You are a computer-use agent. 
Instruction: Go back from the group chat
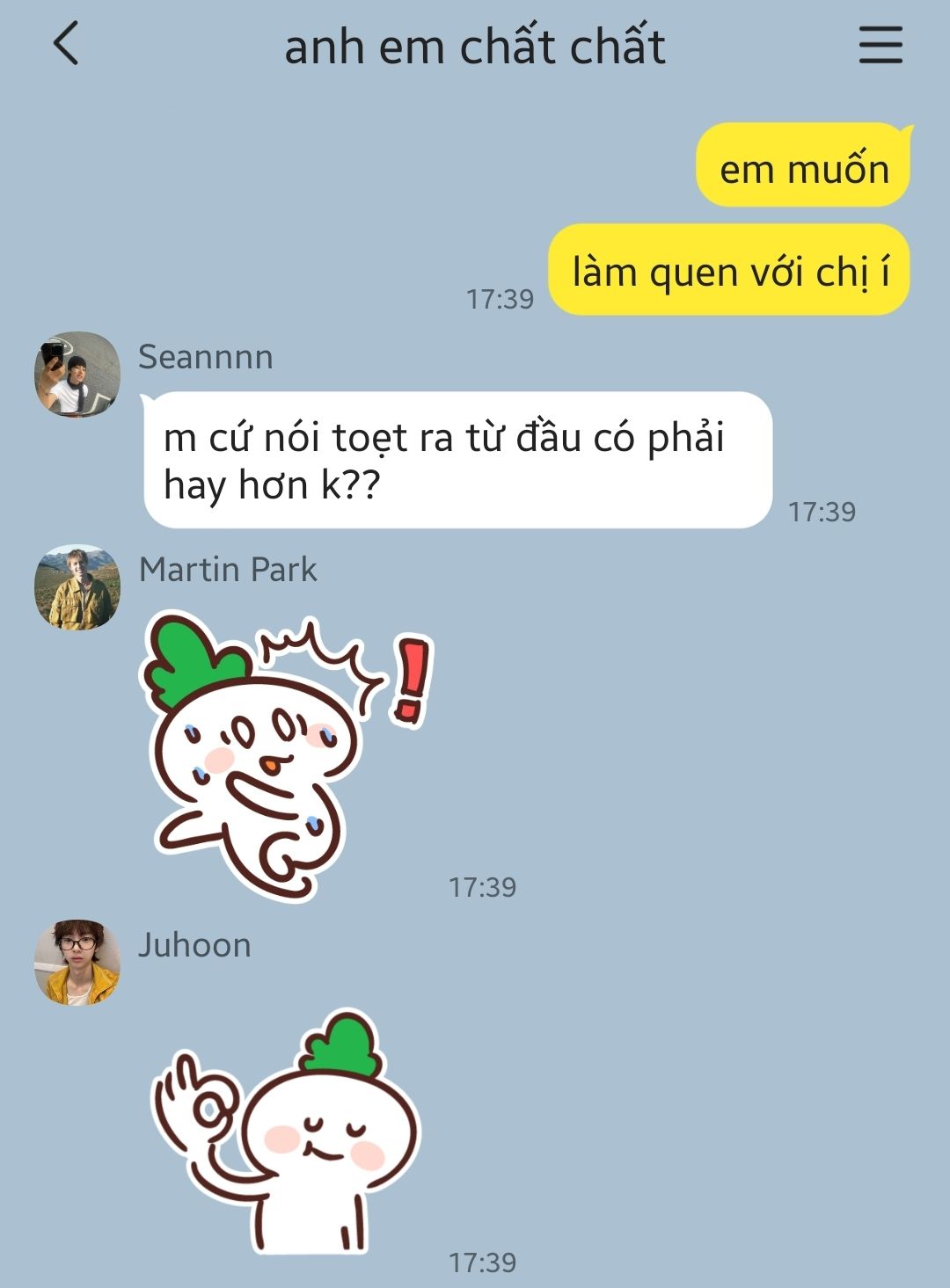pos(66,43)
